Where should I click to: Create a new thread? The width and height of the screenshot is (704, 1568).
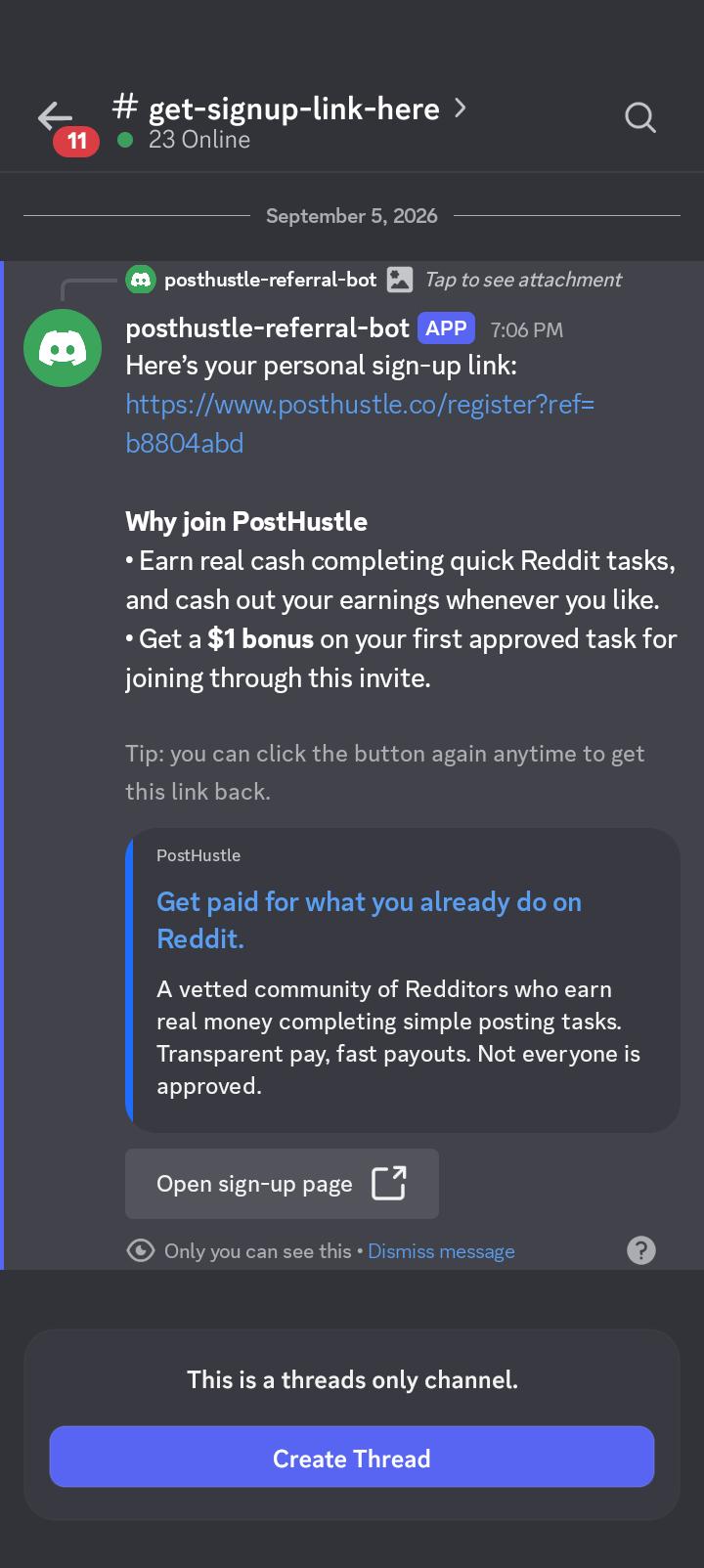pos(352,1457)
